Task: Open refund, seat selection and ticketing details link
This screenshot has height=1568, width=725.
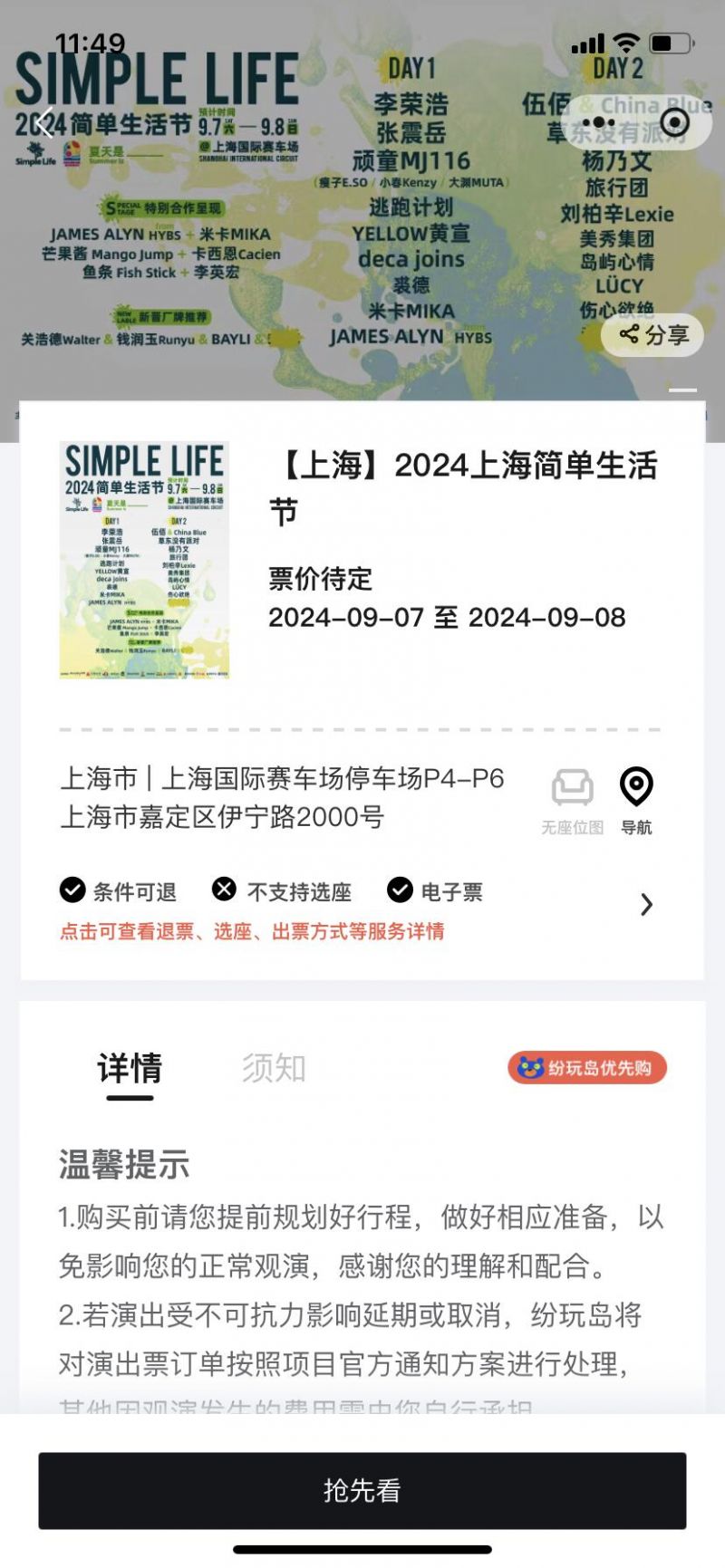Action: point(252,931)
